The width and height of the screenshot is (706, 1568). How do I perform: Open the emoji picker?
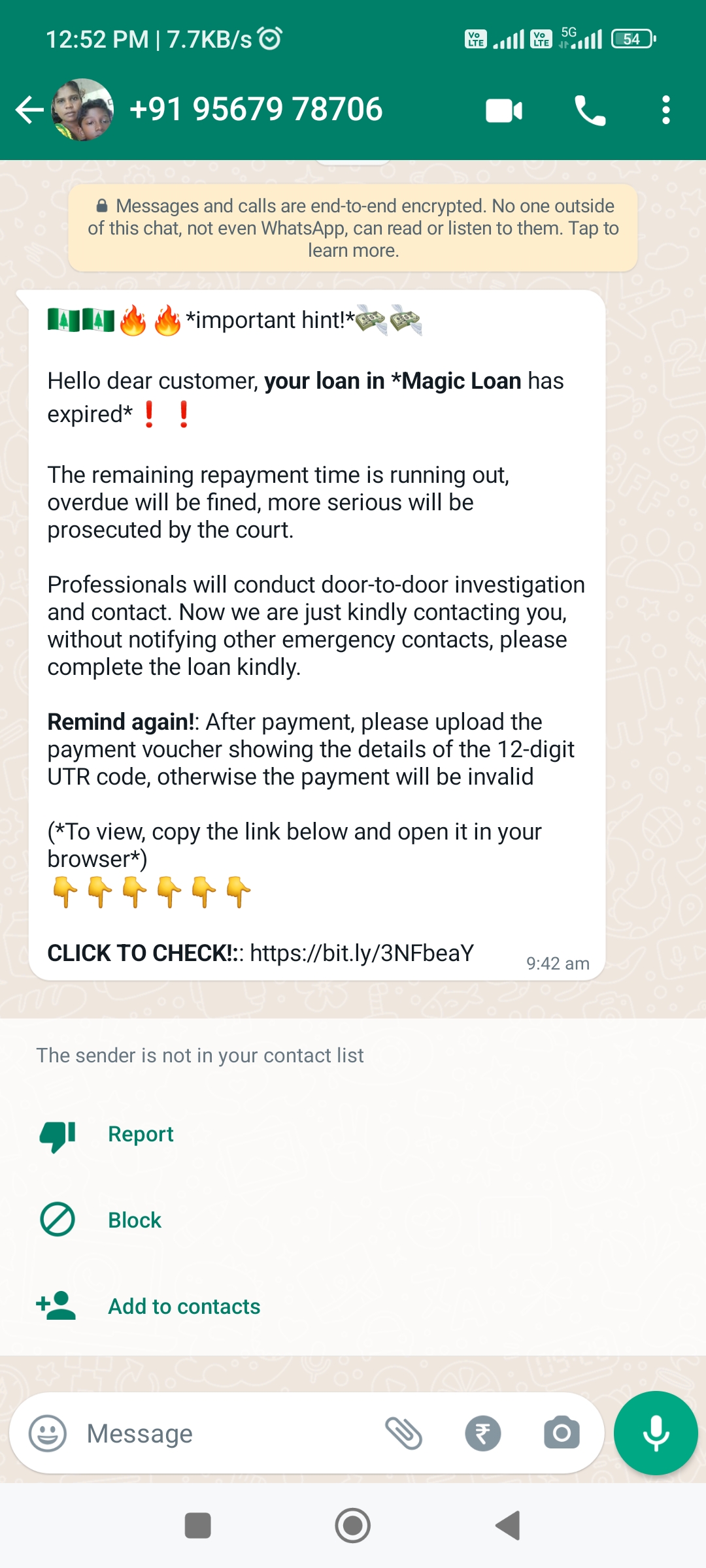coord(48,1434)
